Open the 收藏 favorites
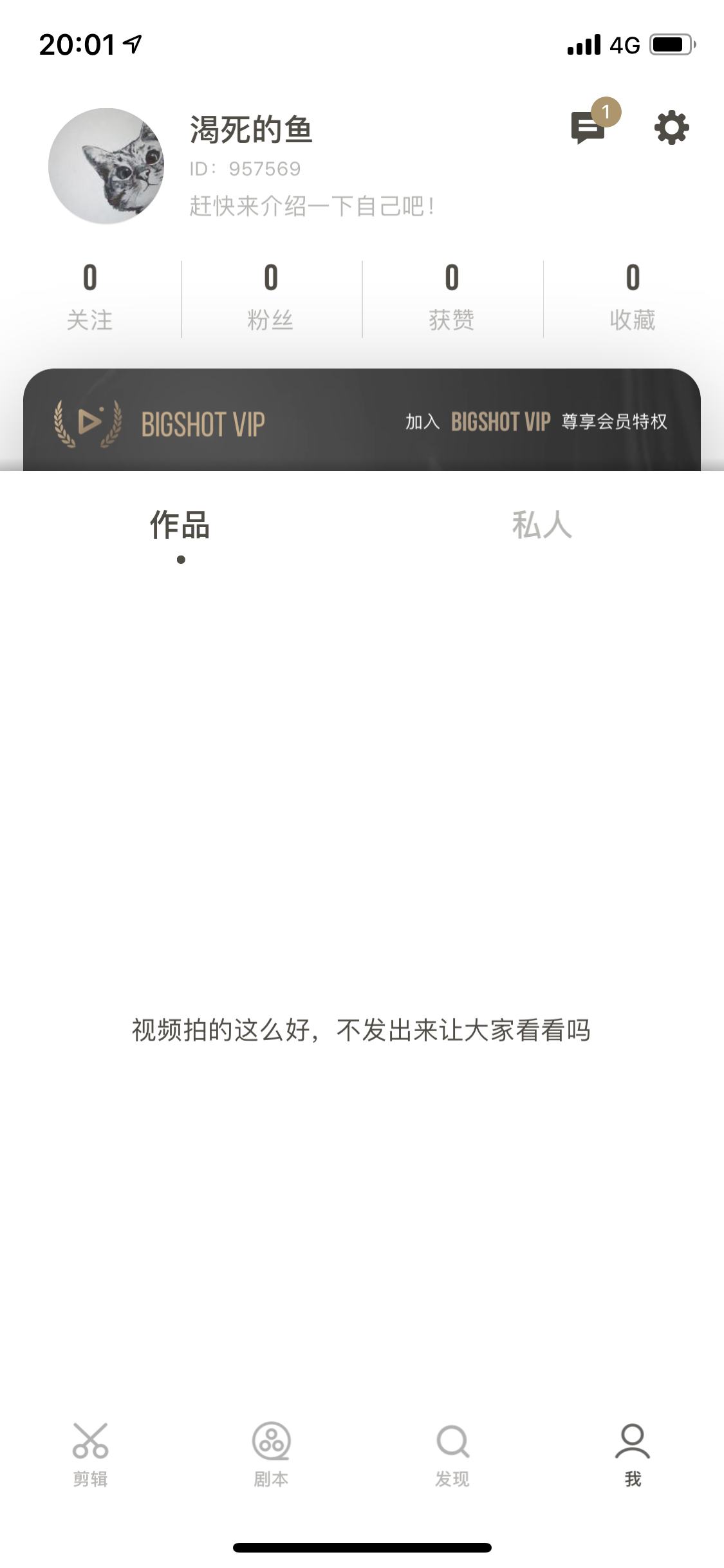Image resolution: width=724 pixels, height=1568 pixels. coord(633,298)
